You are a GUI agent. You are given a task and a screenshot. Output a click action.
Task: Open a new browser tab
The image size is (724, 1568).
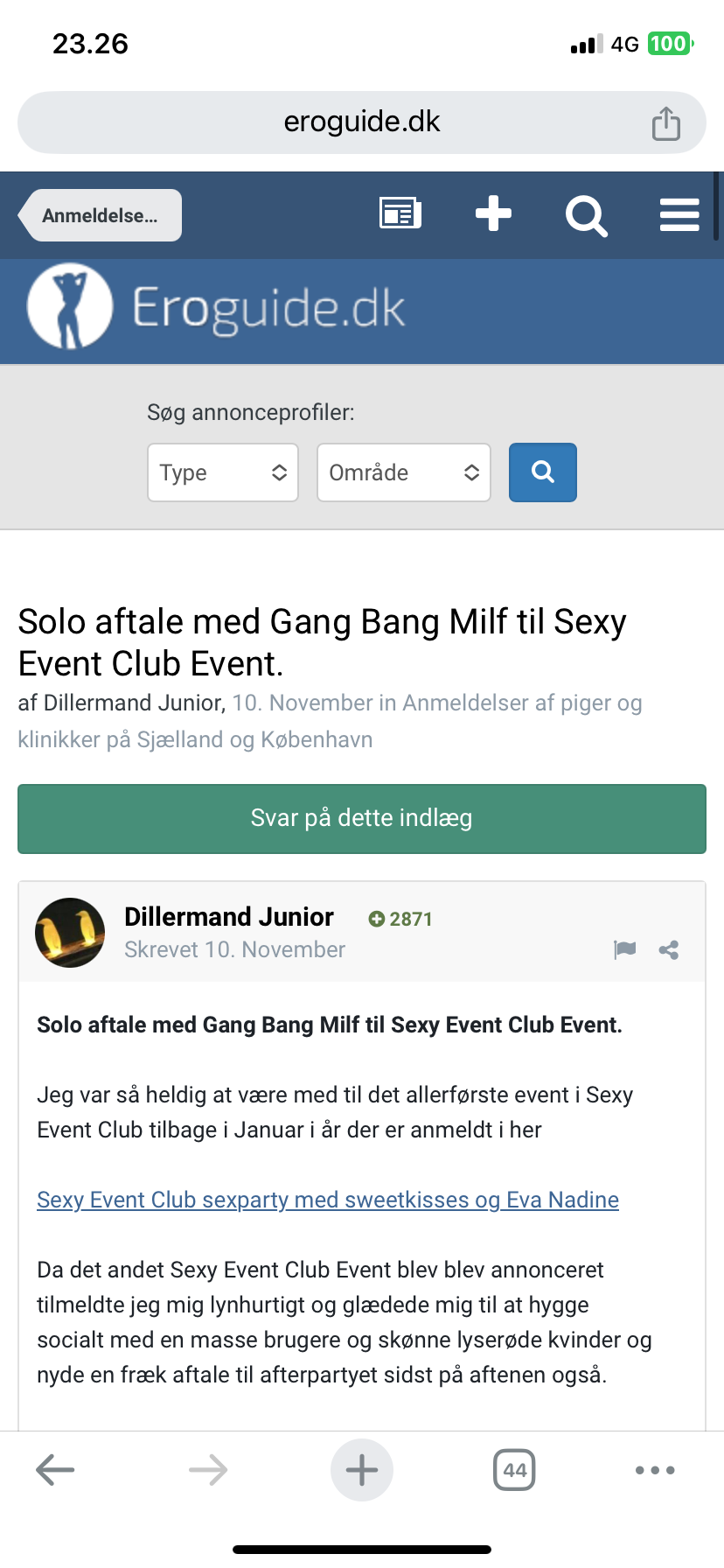coord(362,1470)
